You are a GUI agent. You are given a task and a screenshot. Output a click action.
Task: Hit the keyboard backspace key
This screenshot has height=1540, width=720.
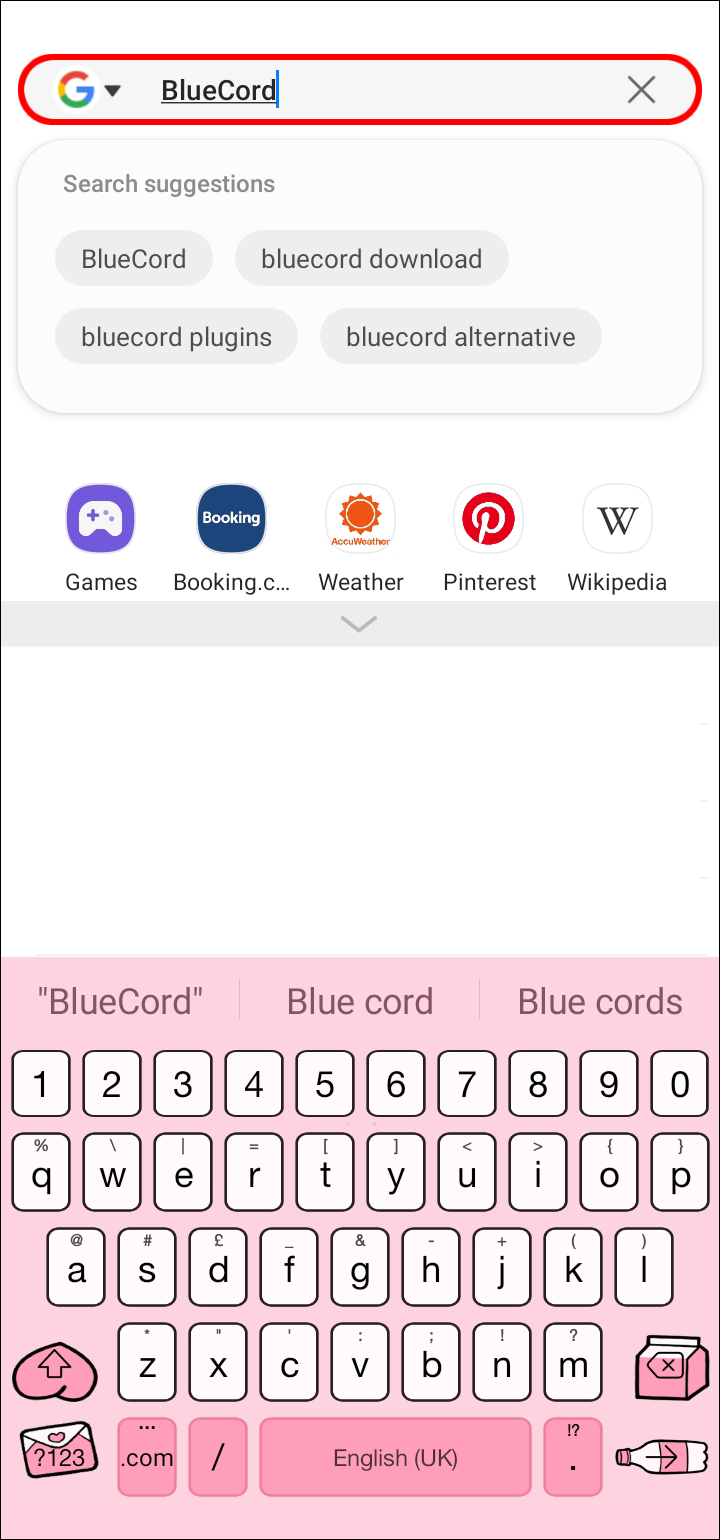pyautogui.click(x=671, y=1367)
